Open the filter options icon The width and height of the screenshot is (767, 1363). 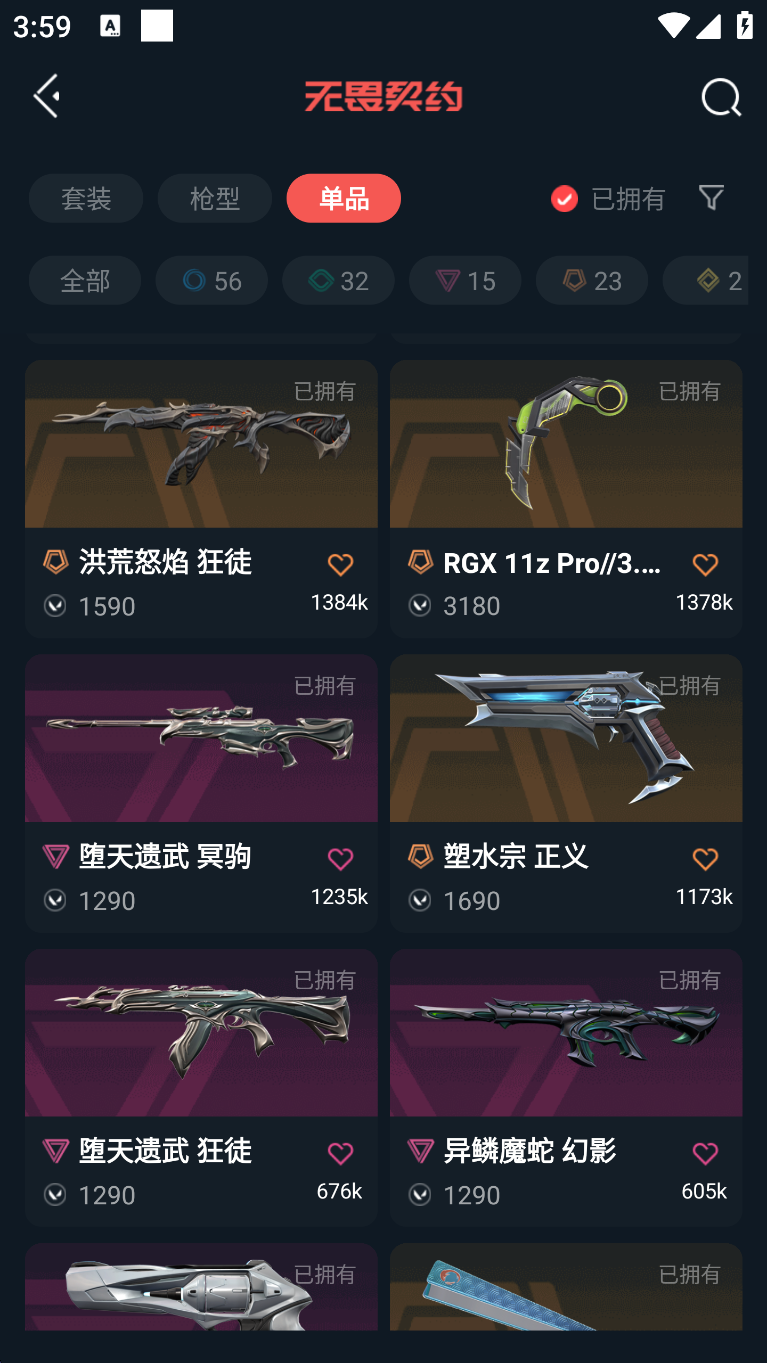[711, 198]
